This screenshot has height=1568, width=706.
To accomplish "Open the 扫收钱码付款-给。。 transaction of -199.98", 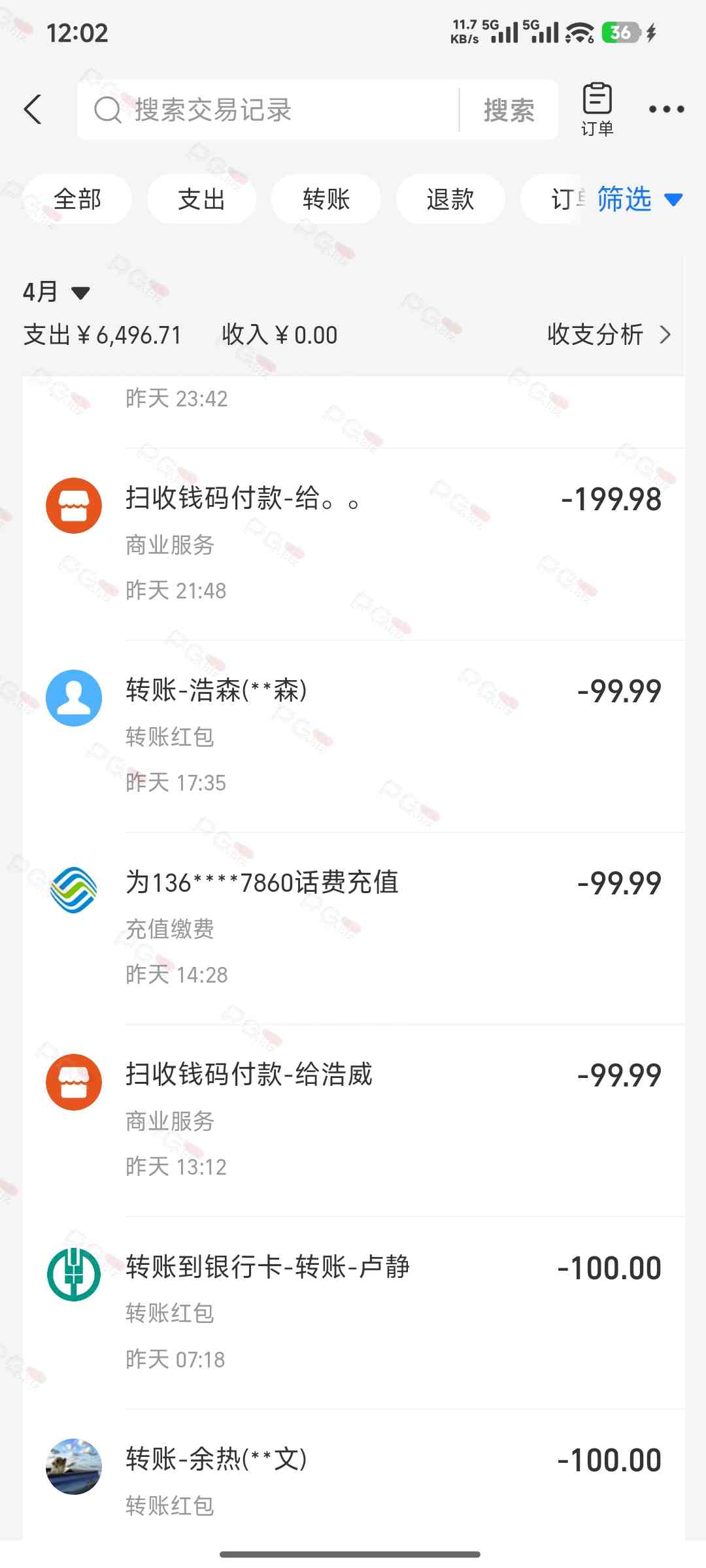I will (353, 544).
